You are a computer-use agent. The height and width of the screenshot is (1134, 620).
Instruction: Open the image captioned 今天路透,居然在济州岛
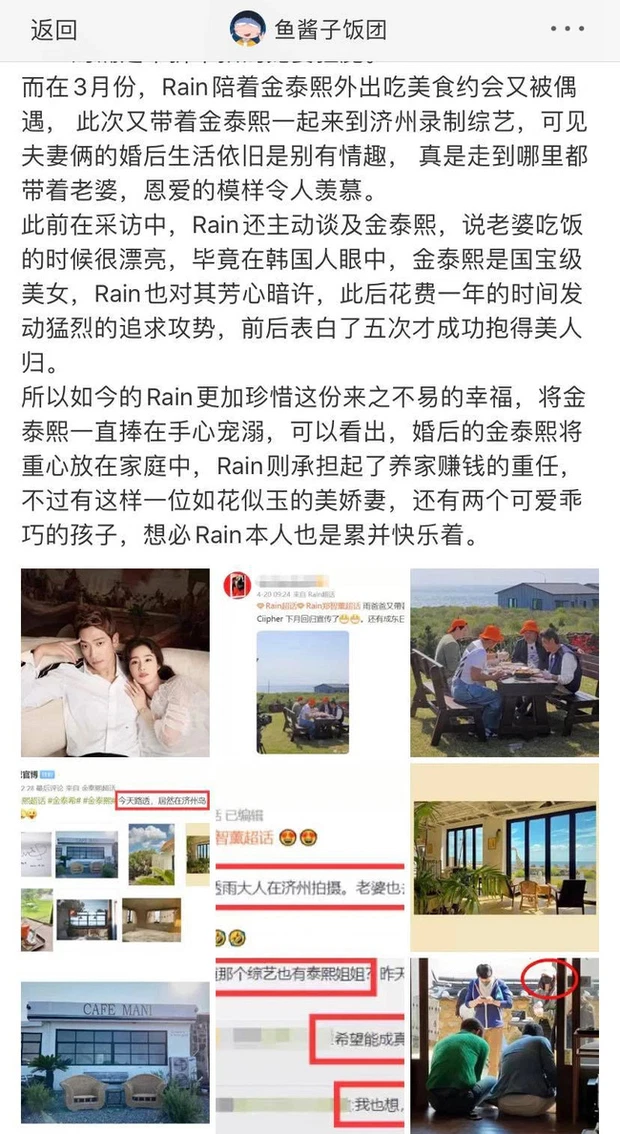[x=115, y=857]
